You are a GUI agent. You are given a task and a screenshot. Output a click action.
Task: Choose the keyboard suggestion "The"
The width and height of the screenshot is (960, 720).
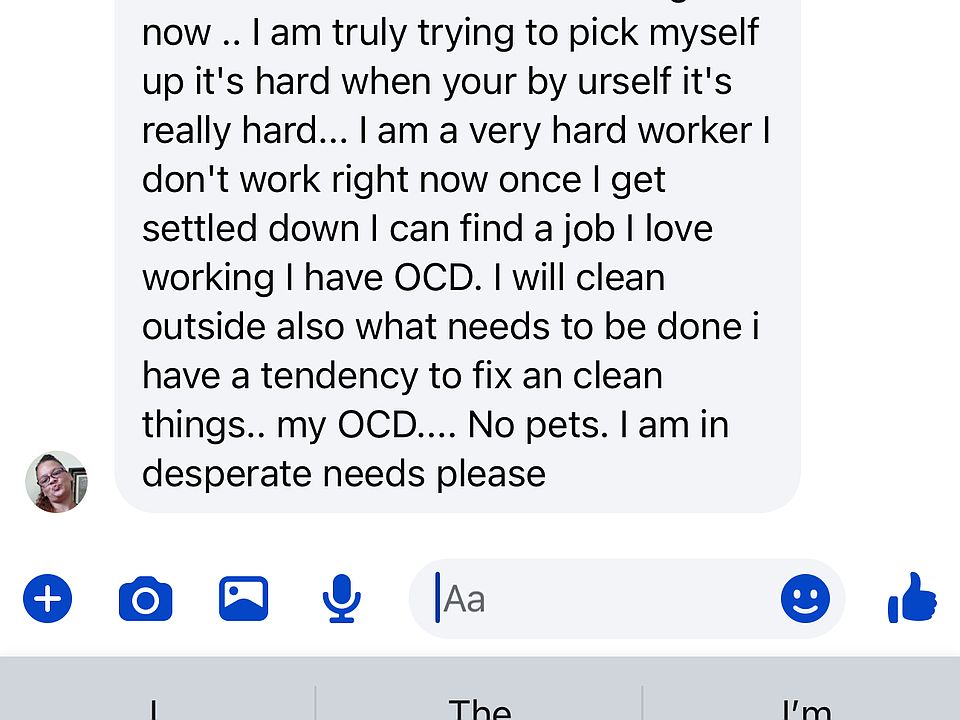[479, 707]
